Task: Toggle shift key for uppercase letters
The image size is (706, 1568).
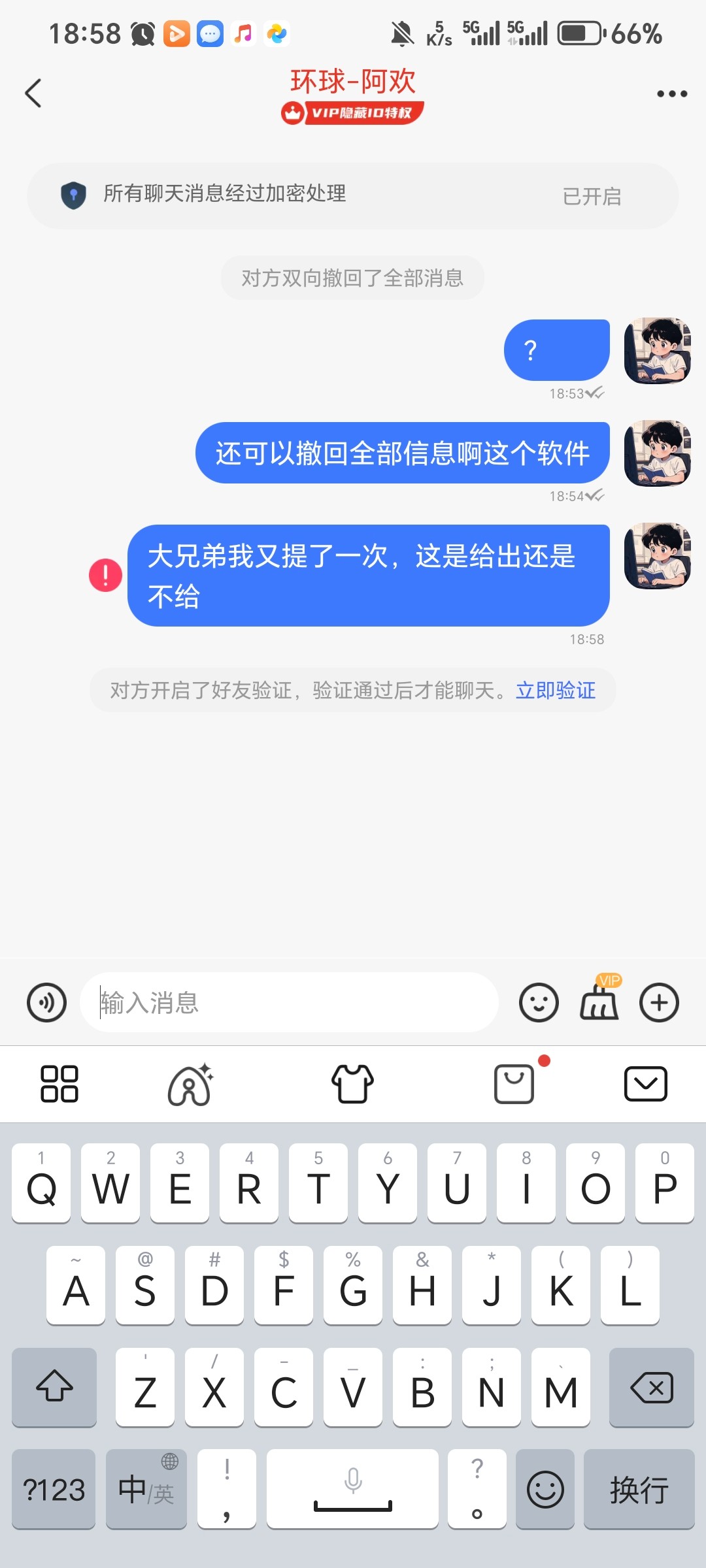Action: (x=54, y=1388)
